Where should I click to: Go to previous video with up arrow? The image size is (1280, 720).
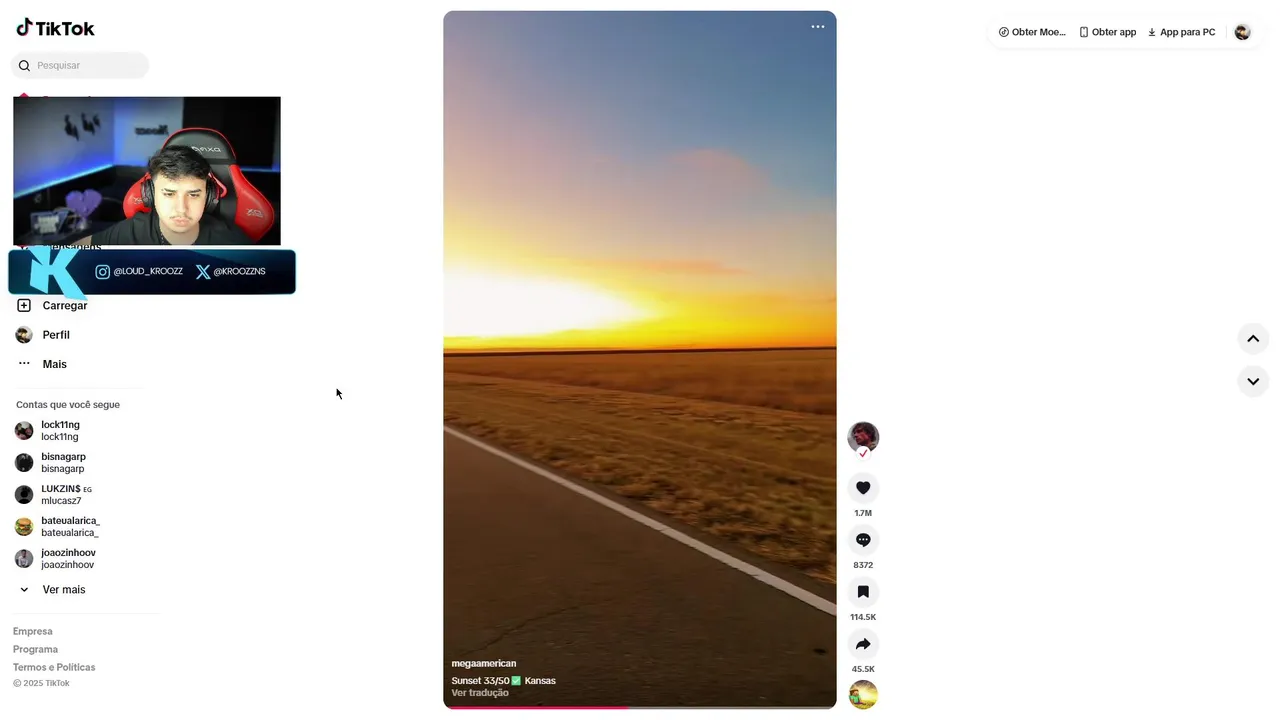pyautogui.click(x=1253, y=339)
